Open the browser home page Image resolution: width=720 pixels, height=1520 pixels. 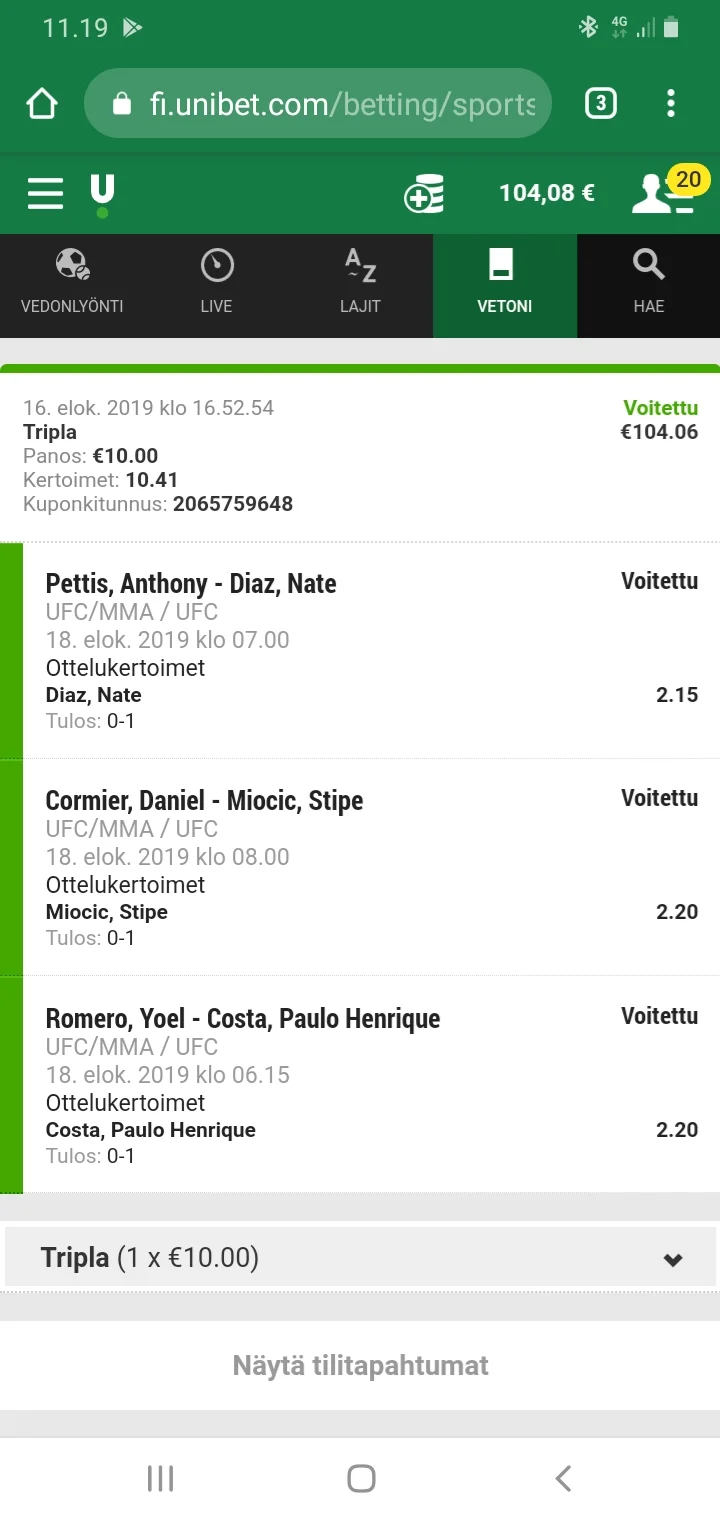click(x=42, y=104)
